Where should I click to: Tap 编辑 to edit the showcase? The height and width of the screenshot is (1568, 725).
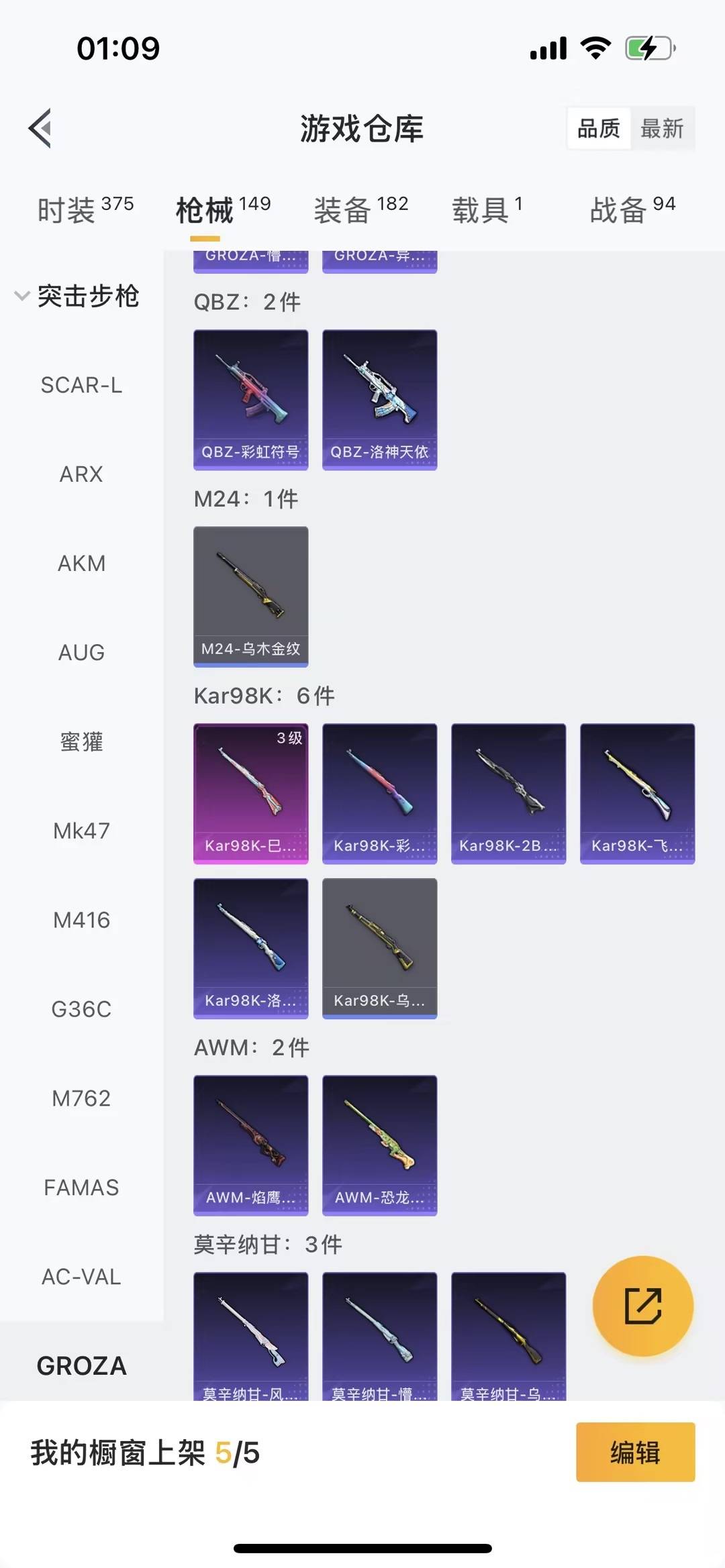(635, 1452)
